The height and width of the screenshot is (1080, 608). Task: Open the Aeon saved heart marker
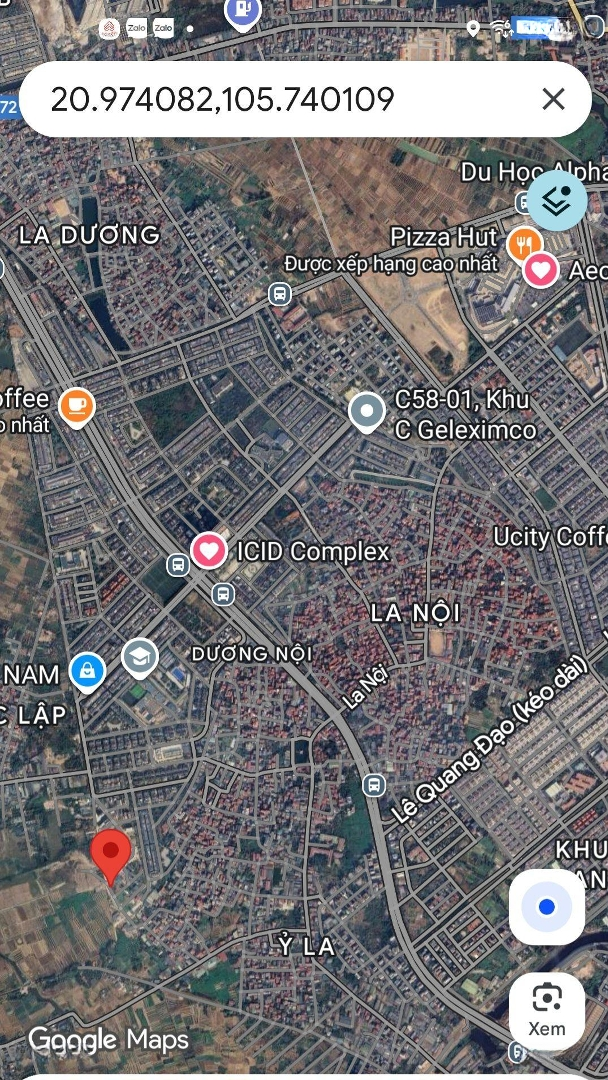541,269
